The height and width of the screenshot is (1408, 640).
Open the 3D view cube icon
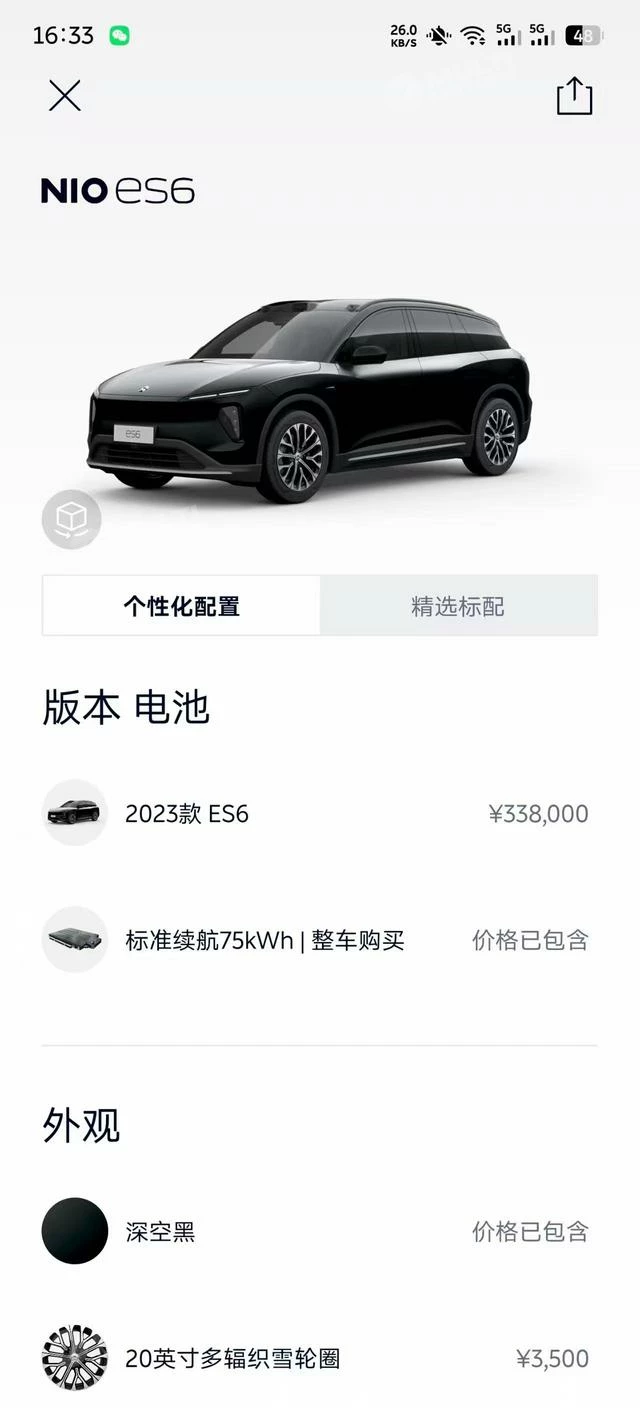tap(72, 519)
